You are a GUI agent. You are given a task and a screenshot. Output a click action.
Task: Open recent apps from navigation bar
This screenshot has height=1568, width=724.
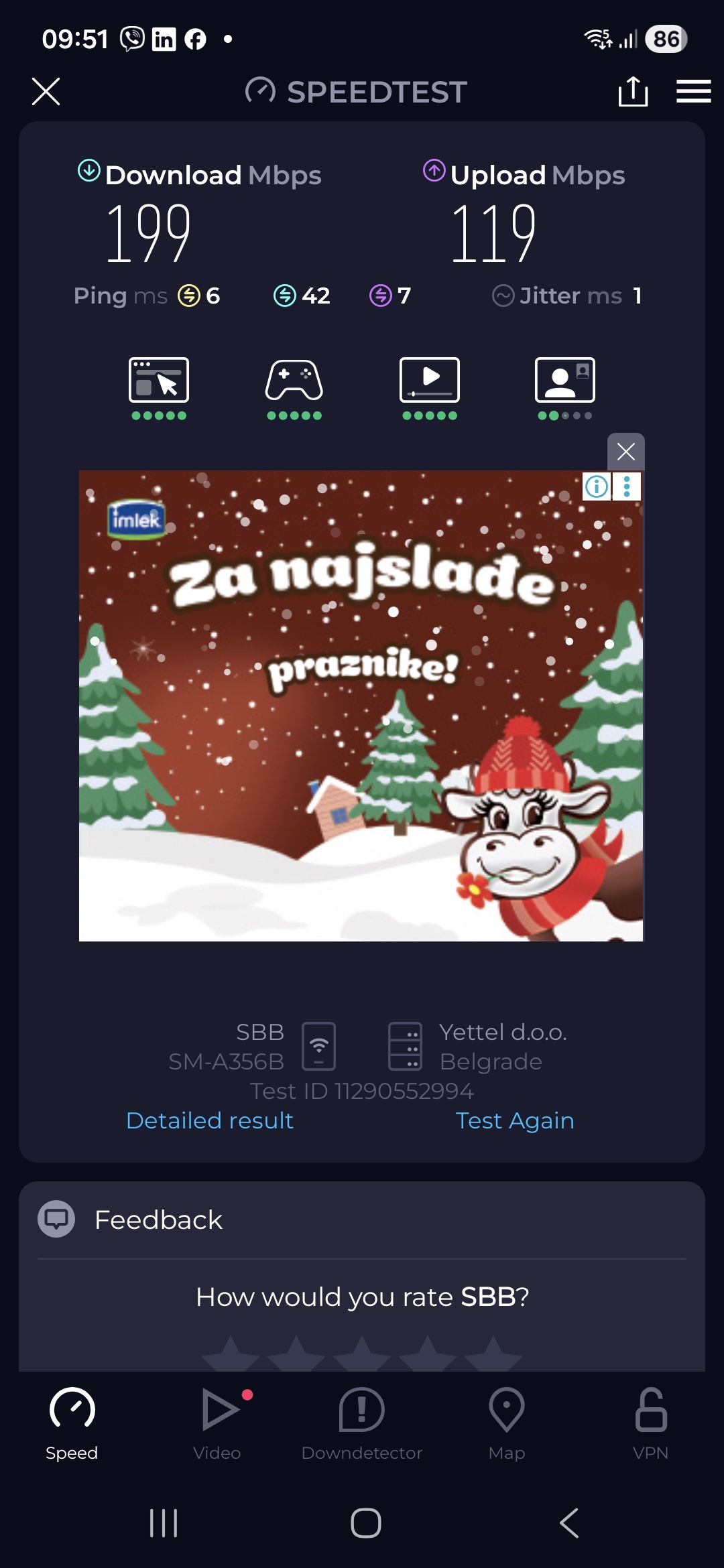[x=164, y=1523]
